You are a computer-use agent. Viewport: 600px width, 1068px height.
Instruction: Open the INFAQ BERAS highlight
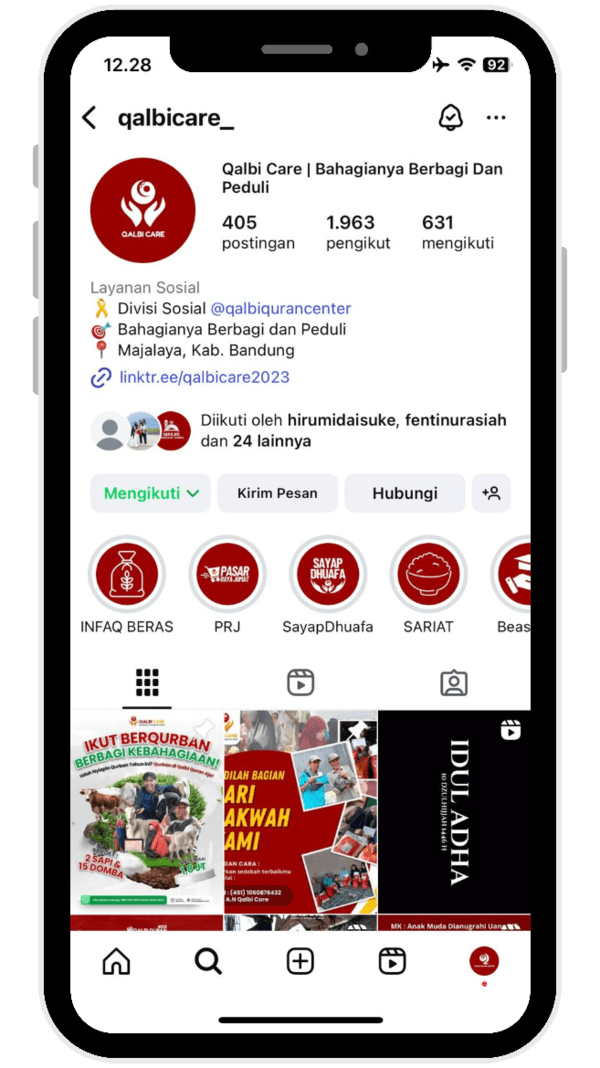tap(127, 574)
